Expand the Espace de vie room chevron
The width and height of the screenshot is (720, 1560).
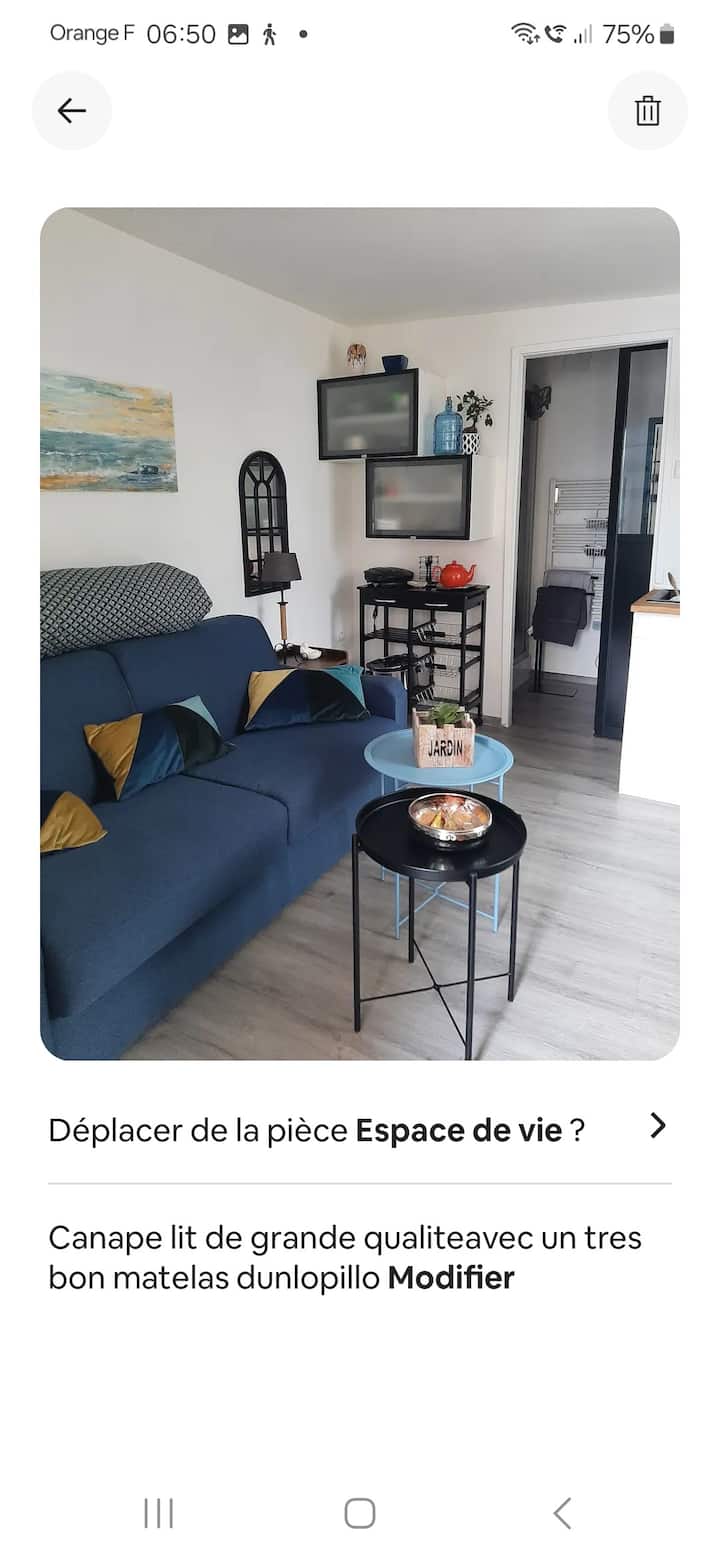(x=659, y=1126)
